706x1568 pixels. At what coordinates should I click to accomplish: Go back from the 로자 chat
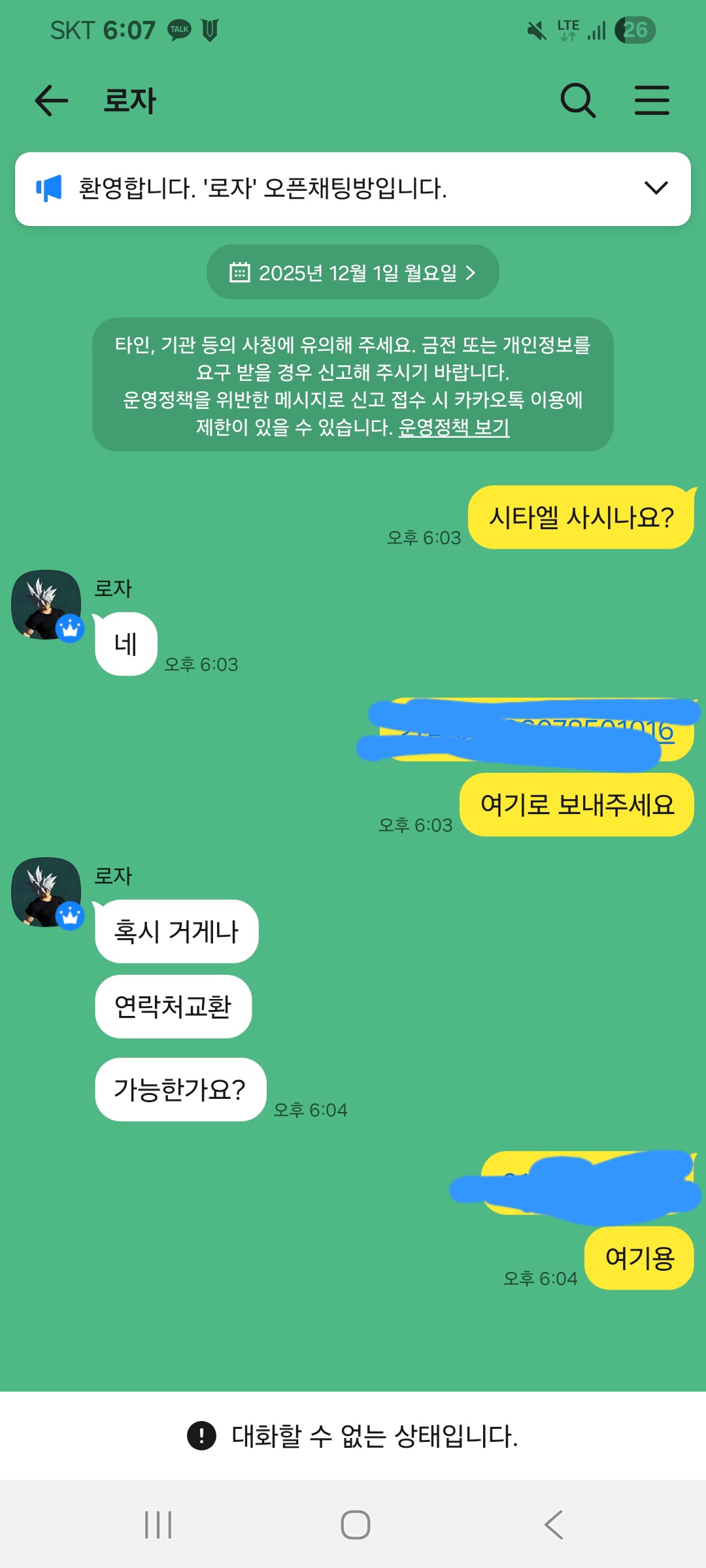point(52,101)
